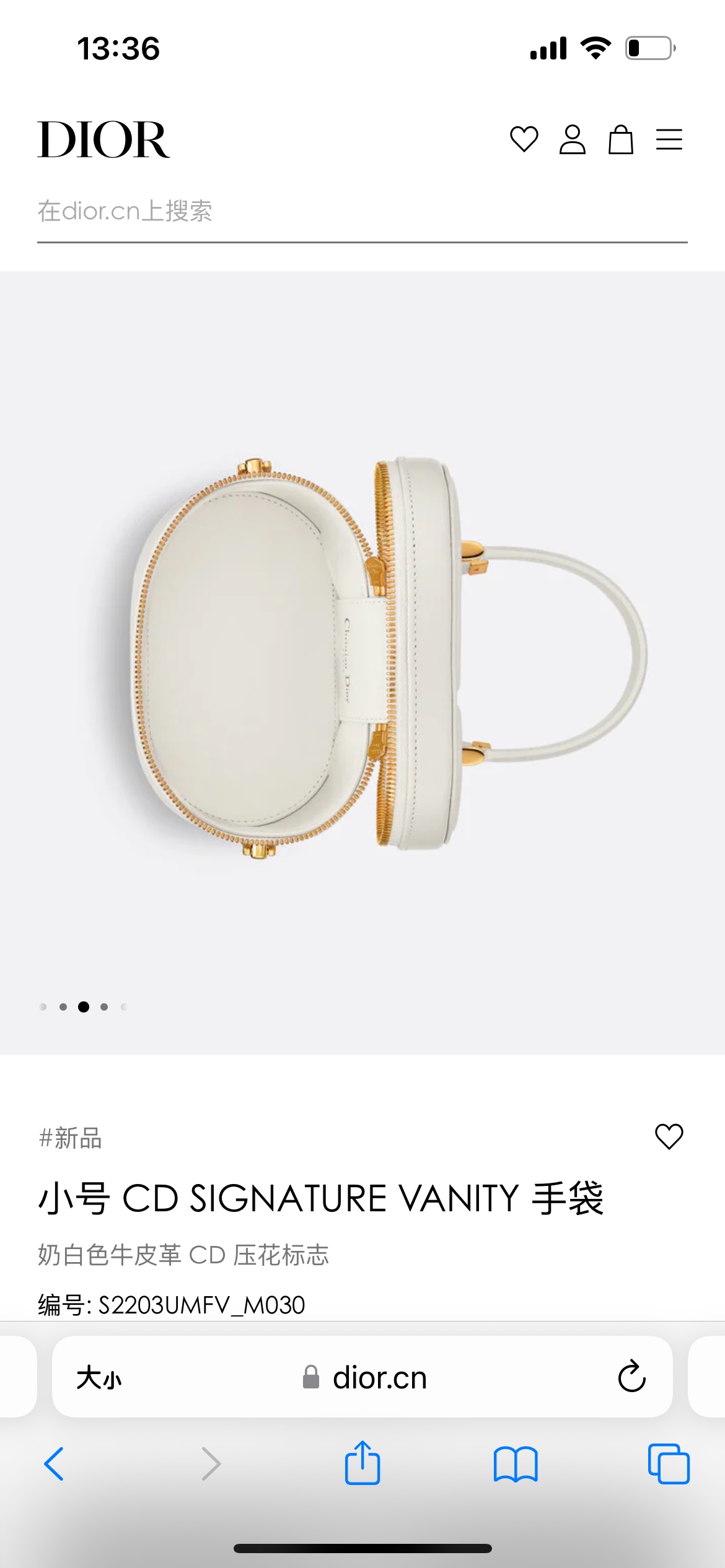Open the wishlist heart in the header
Viewport: 725px width, 1568px height.
524,139
